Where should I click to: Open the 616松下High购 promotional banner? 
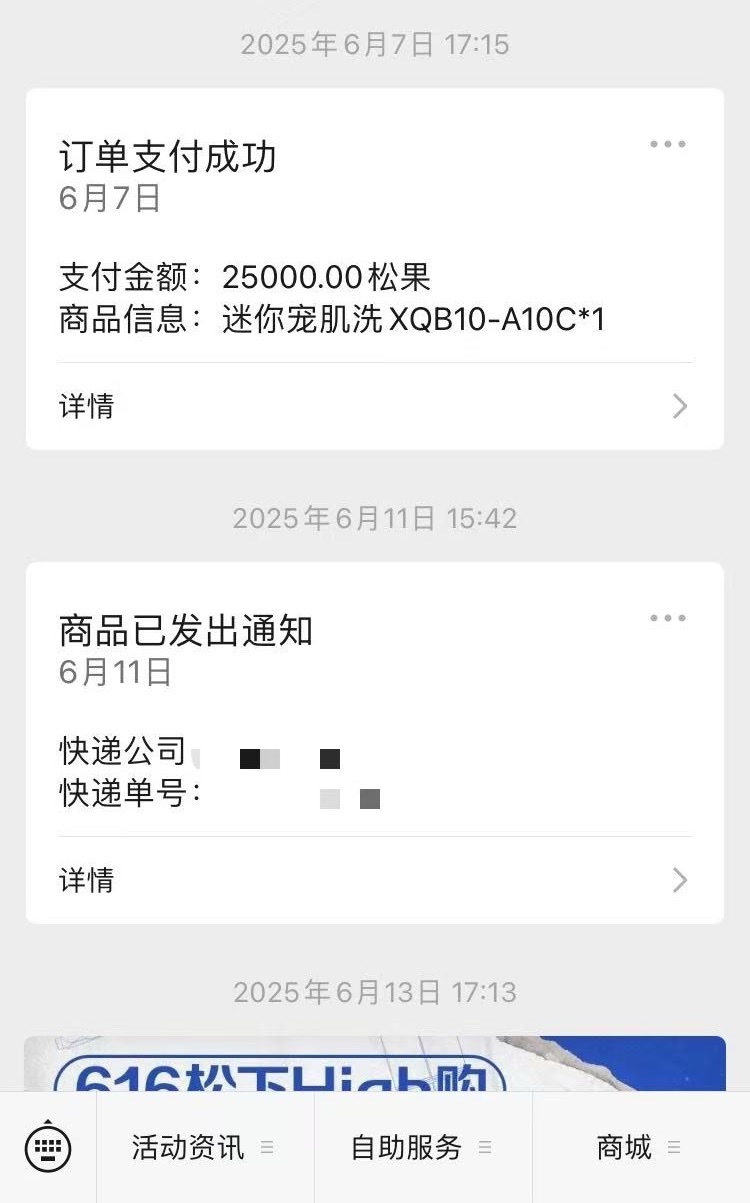coord(374,1064)
